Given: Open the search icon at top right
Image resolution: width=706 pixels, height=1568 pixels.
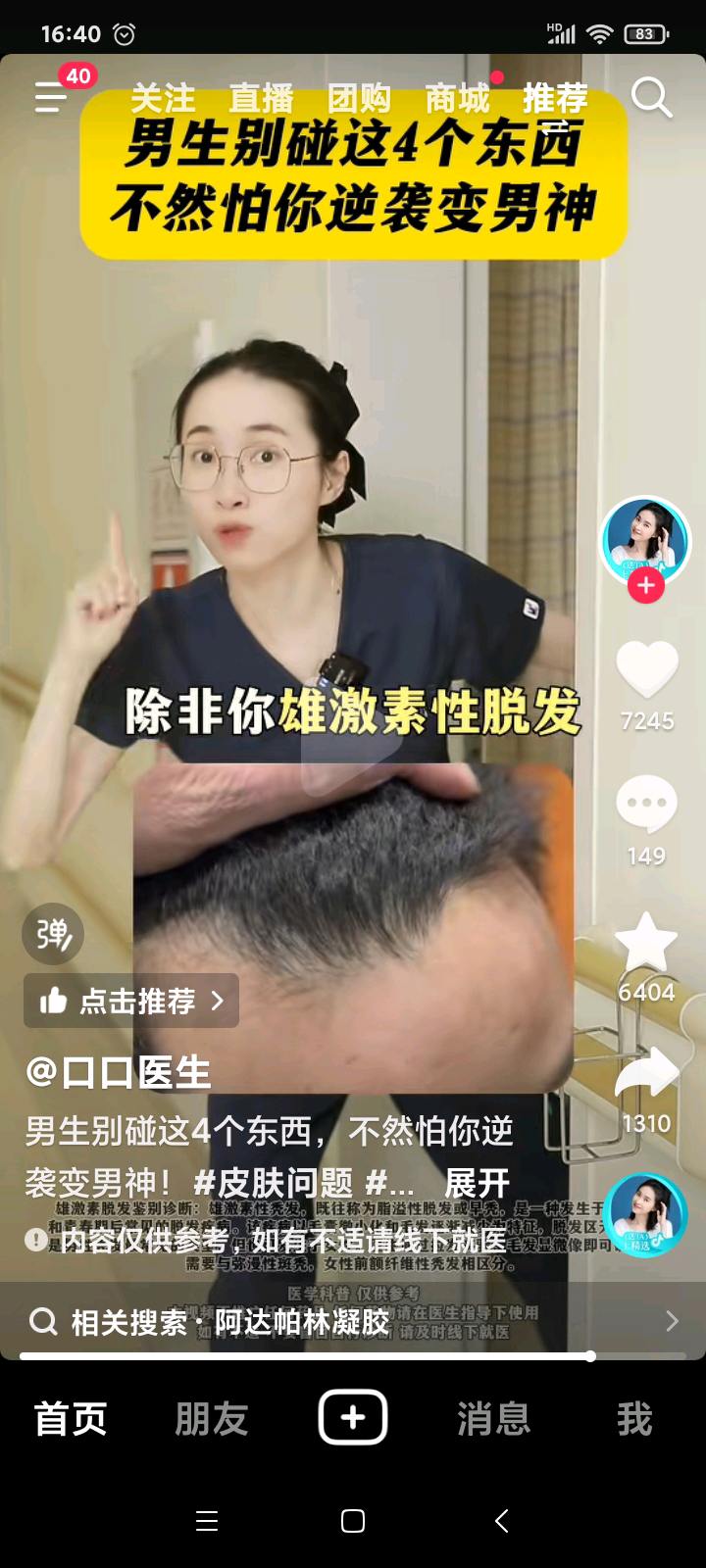Looking at the screenshot, I should tap(650, 97).
